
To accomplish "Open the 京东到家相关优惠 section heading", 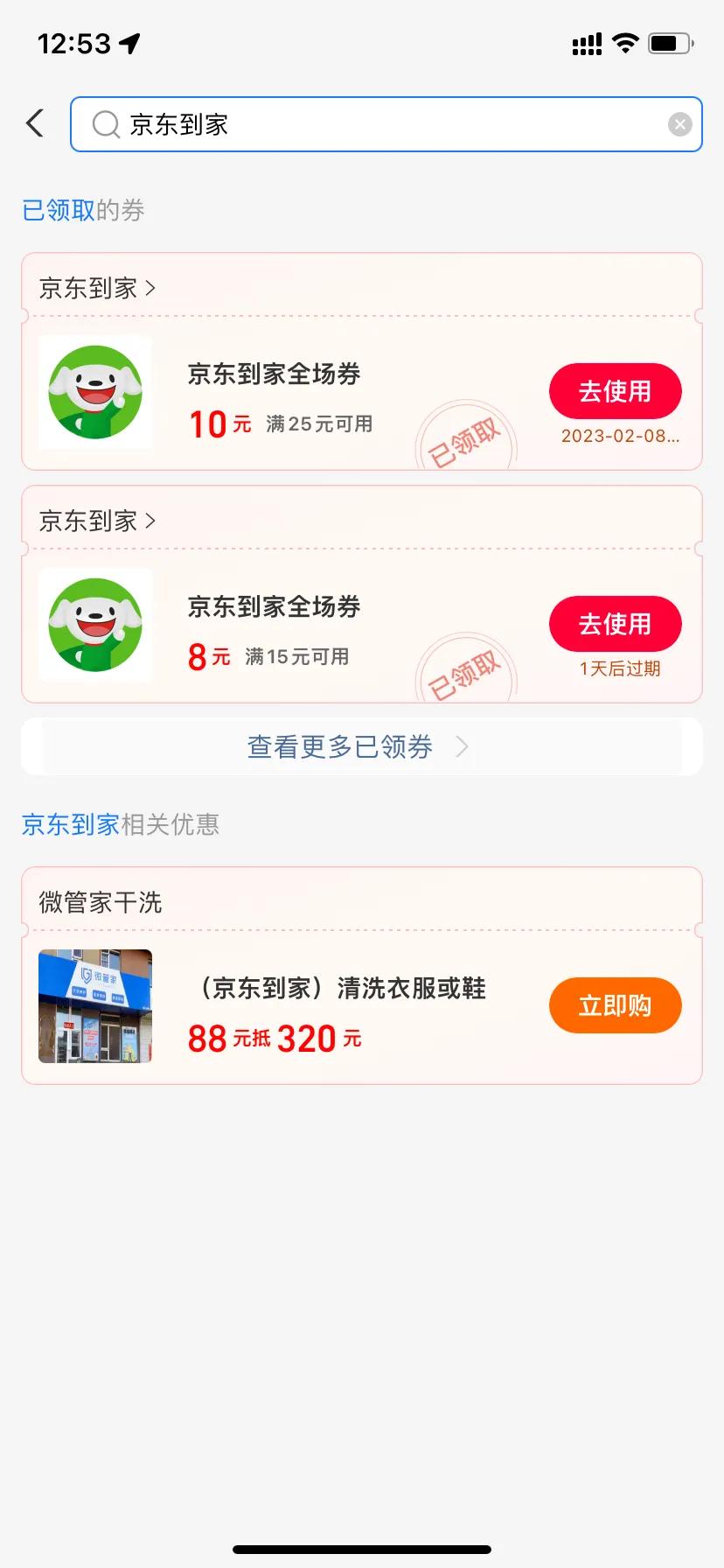I will [x=122, y=823].
